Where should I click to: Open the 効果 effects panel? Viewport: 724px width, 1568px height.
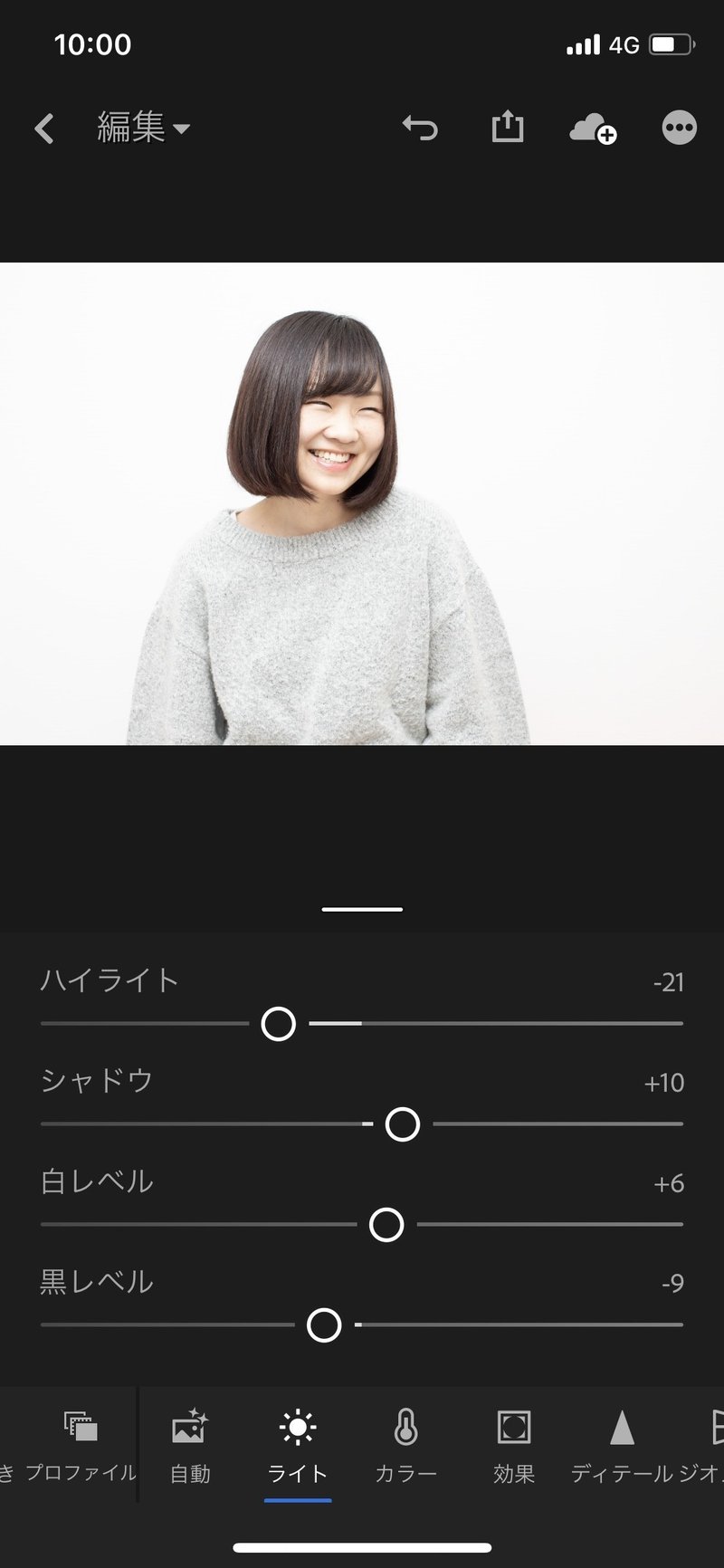point(514,1447)
